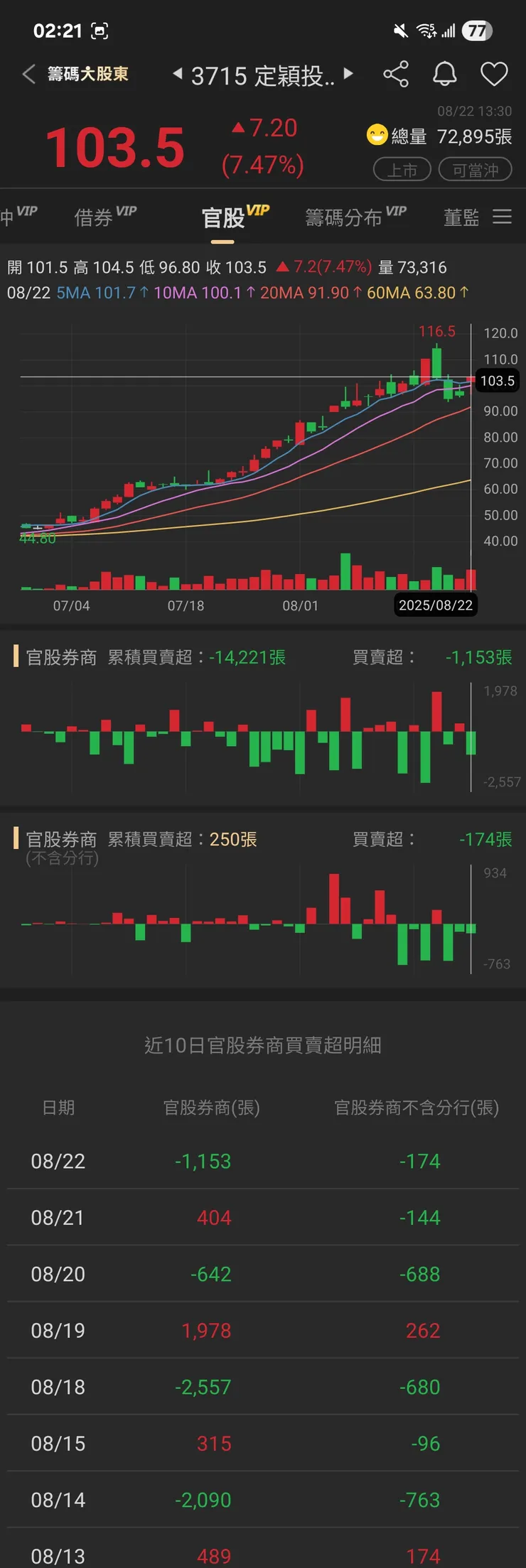Open the hamburger menu beside 董監
The width and height of the screenshot is (526, 1568).
503,217
